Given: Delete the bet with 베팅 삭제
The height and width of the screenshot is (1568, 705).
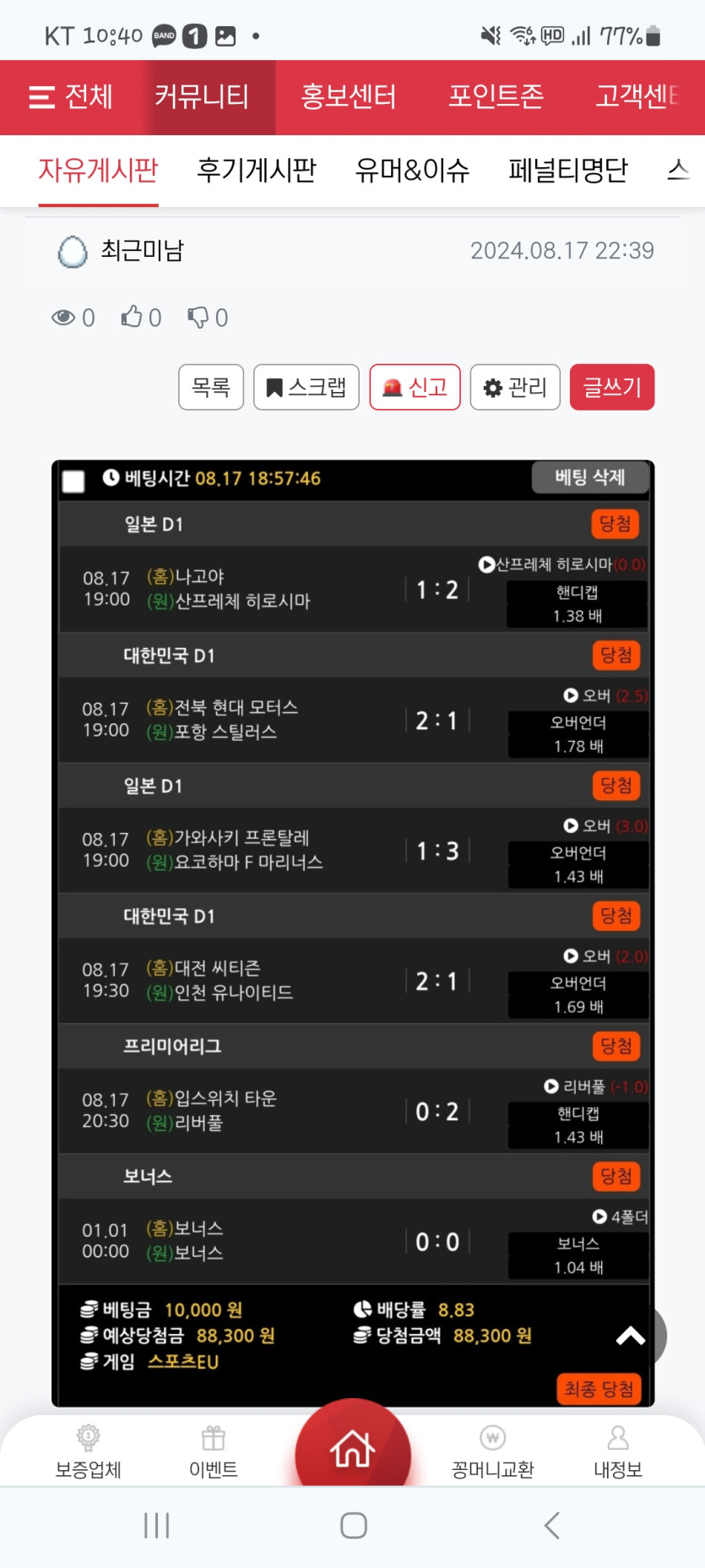Looking at the screenshot, I should 590,477.
